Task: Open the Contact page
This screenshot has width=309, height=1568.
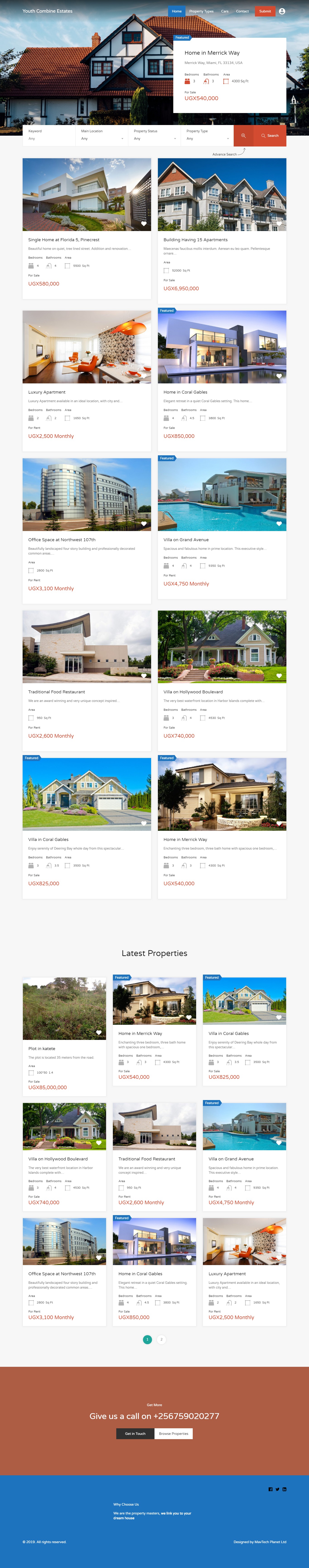Action: (x=242, y=11)
